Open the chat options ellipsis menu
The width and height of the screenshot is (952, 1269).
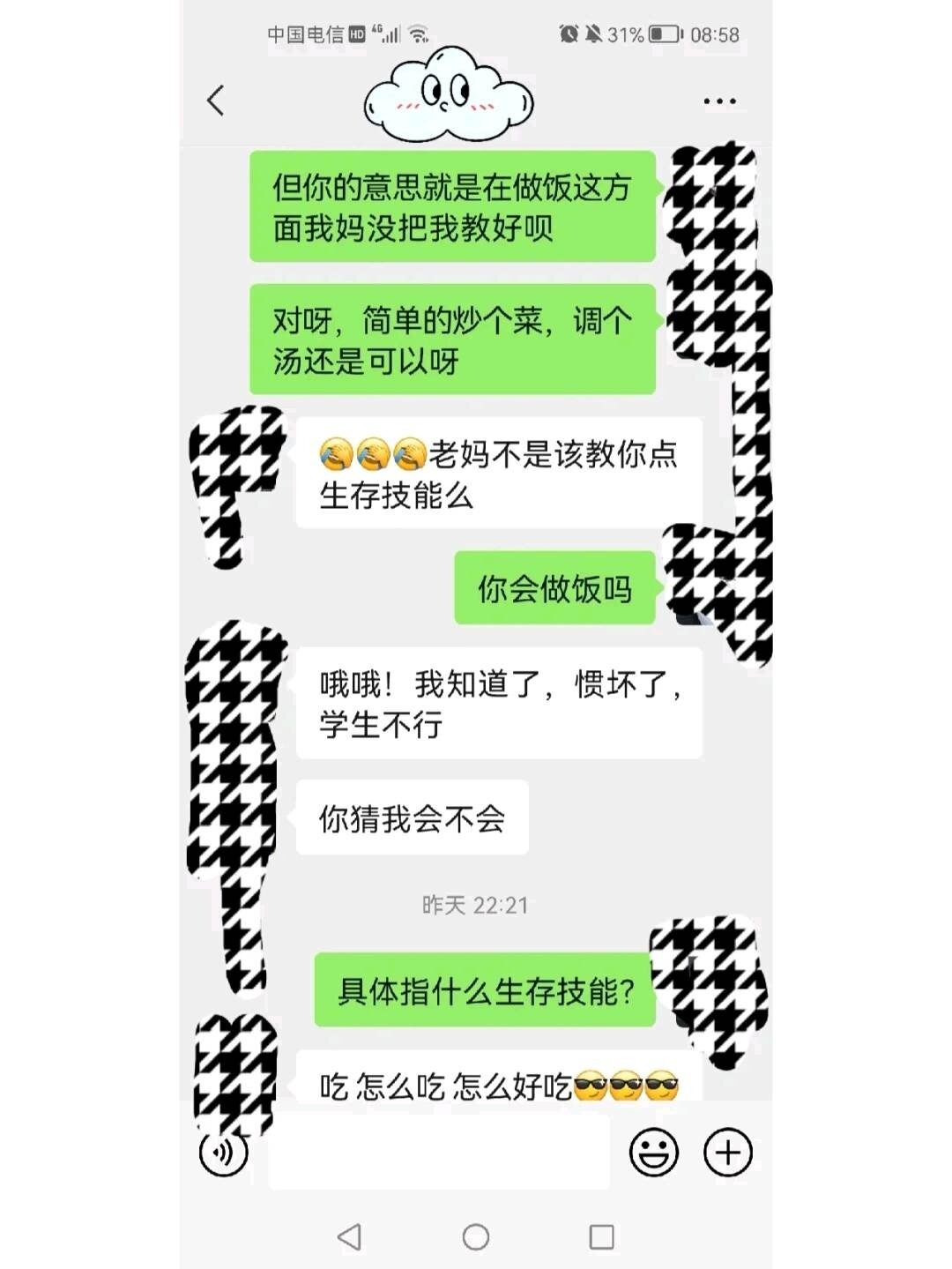[x=720, y=100]
